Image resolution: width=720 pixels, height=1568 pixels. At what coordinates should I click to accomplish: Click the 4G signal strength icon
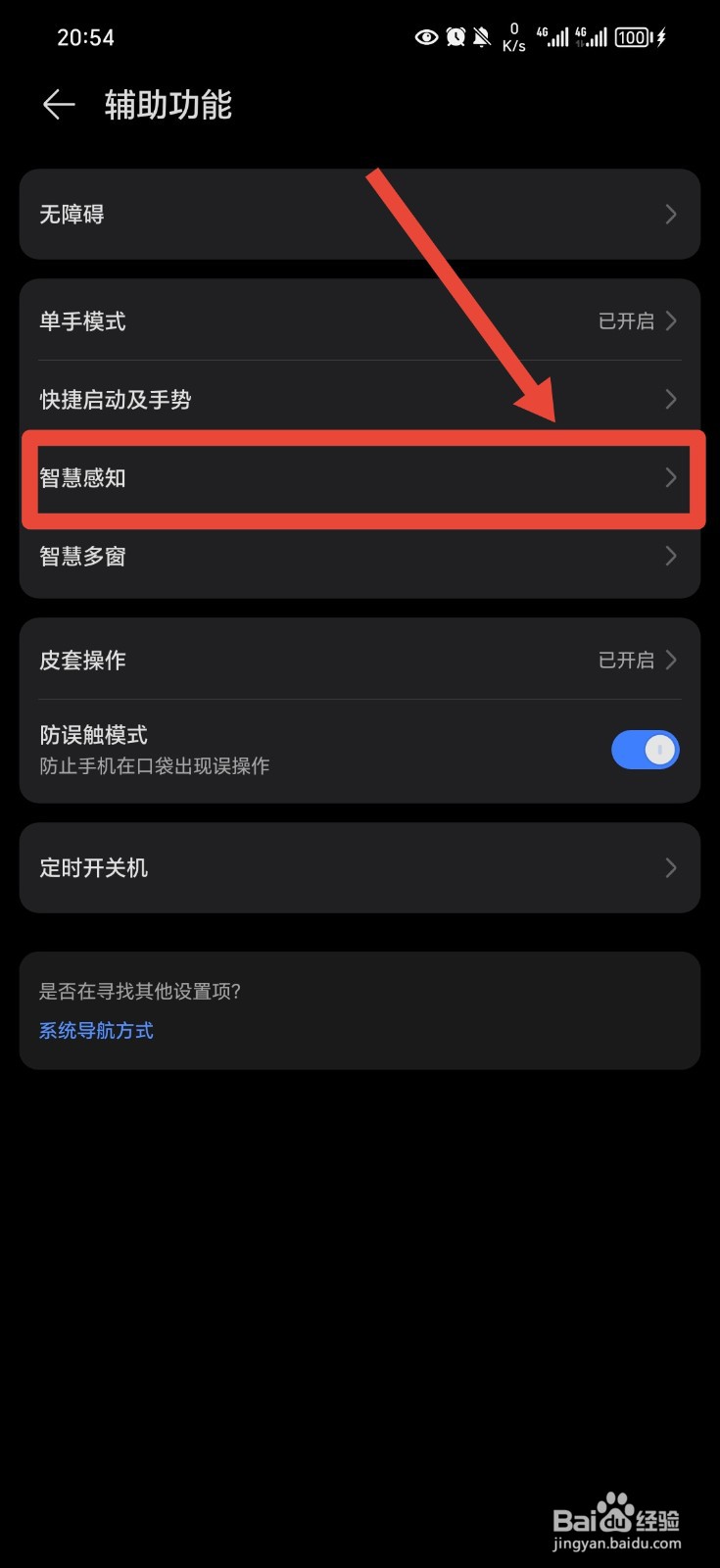(x=555, y=37)
